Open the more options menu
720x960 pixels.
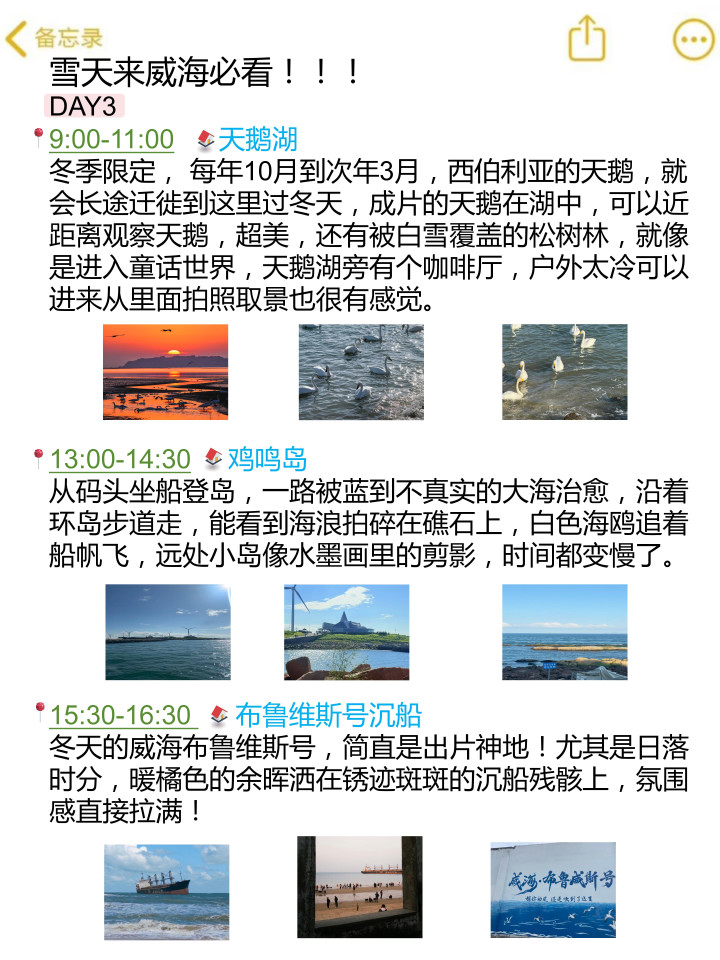point(693,40)
